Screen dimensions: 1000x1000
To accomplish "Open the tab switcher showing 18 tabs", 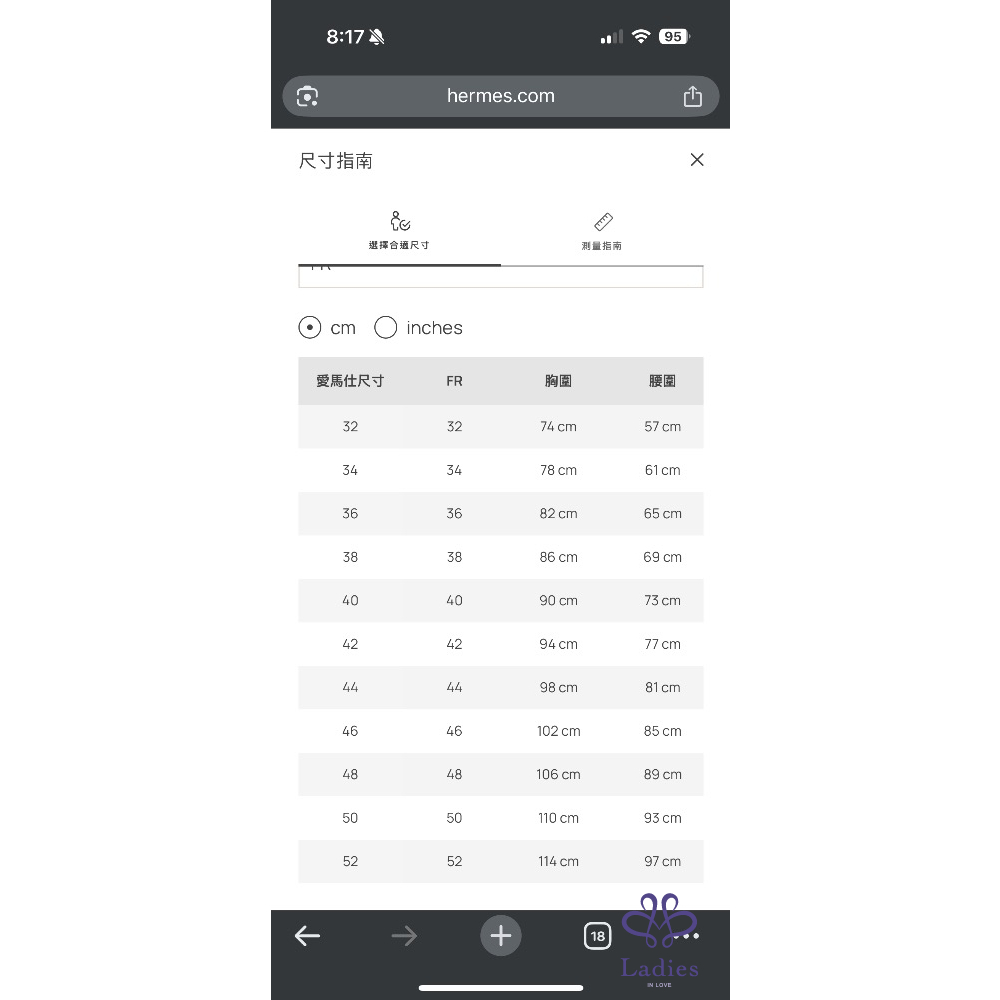I will 597,936.
